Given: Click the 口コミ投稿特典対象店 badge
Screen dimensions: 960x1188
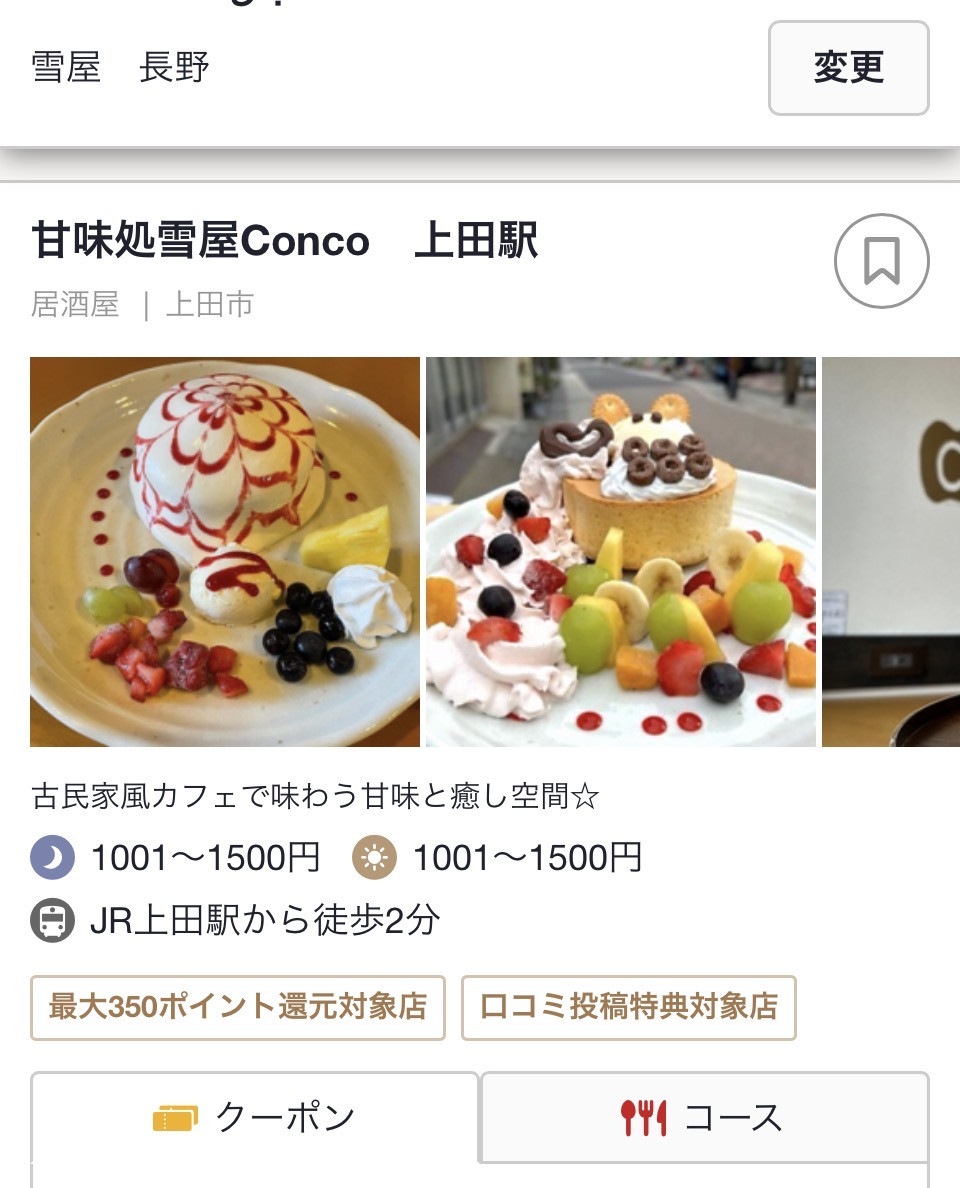Looking at the screenshot, I should coord(628,1008).
